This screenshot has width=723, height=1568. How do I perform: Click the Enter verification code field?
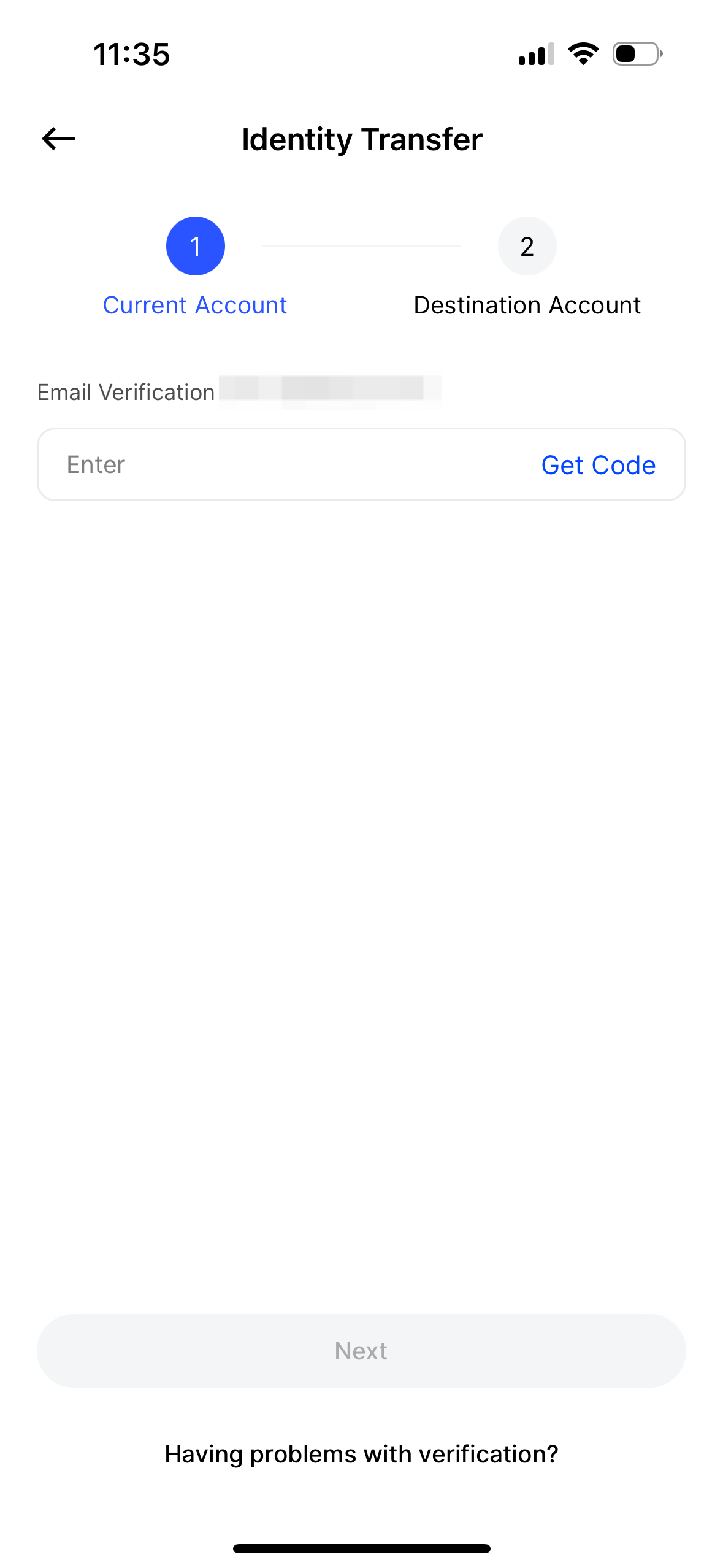(x=245, y=464)
